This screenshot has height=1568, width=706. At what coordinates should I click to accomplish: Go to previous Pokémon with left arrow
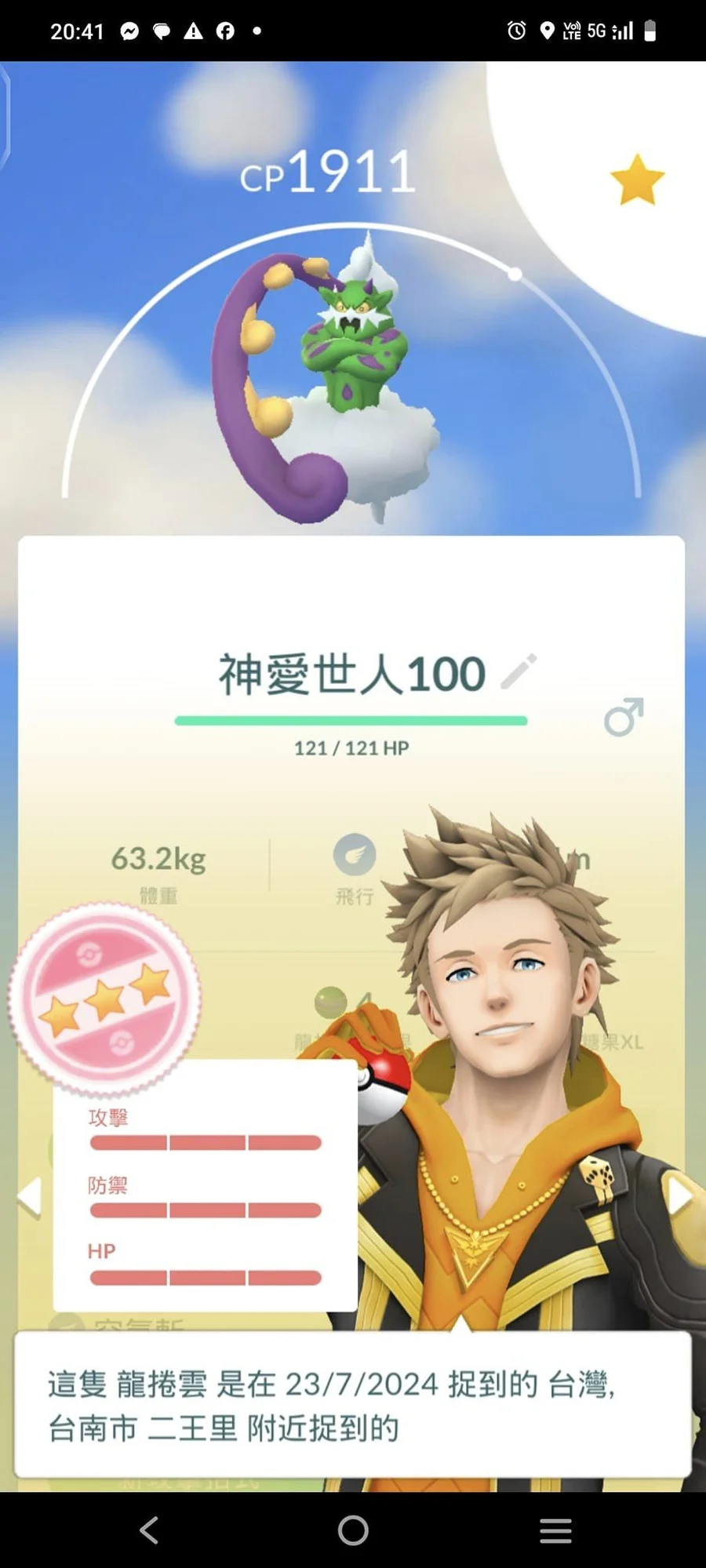[30, 1196]
